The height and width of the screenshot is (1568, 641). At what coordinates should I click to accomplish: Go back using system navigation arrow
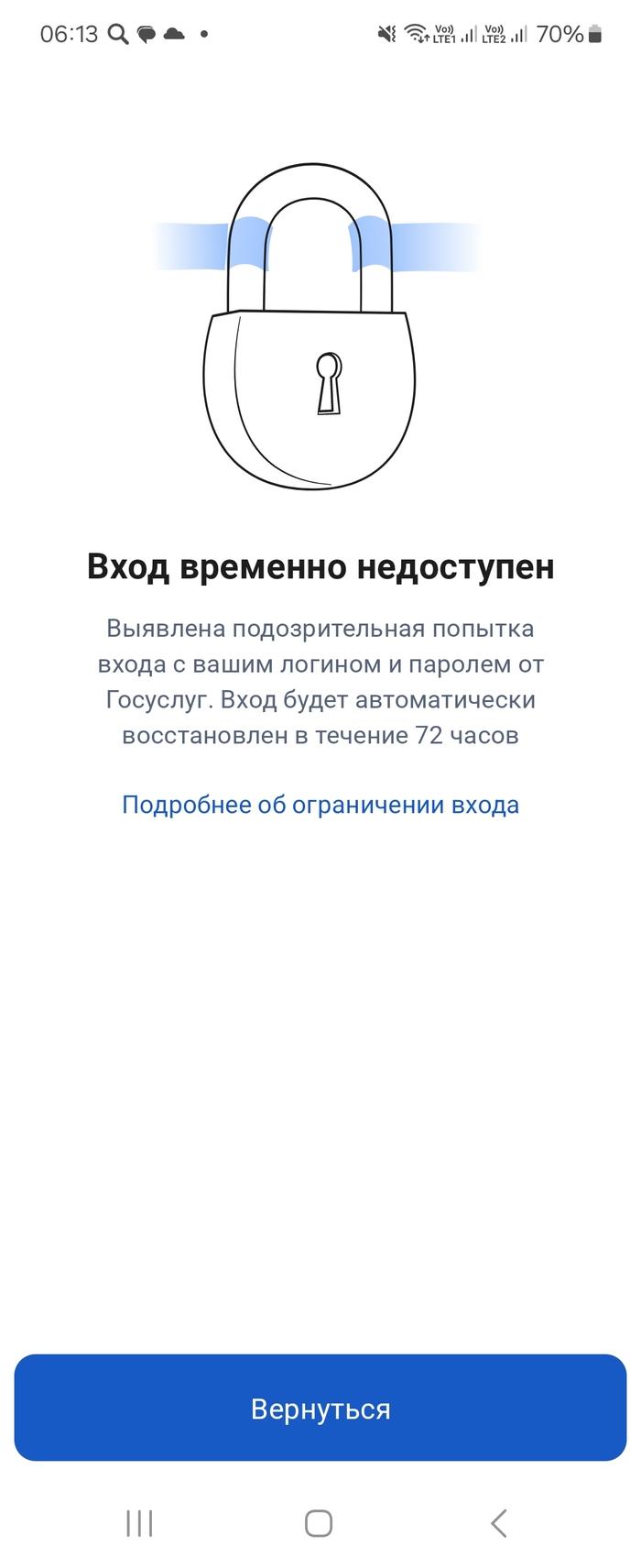499,1523
